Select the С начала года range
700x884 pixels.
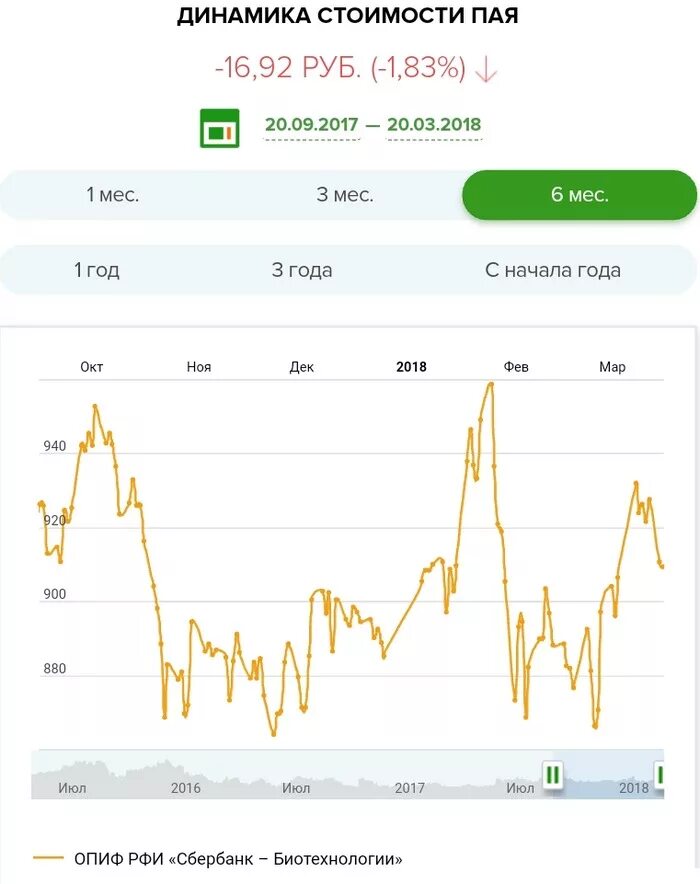tap(553, 270)
